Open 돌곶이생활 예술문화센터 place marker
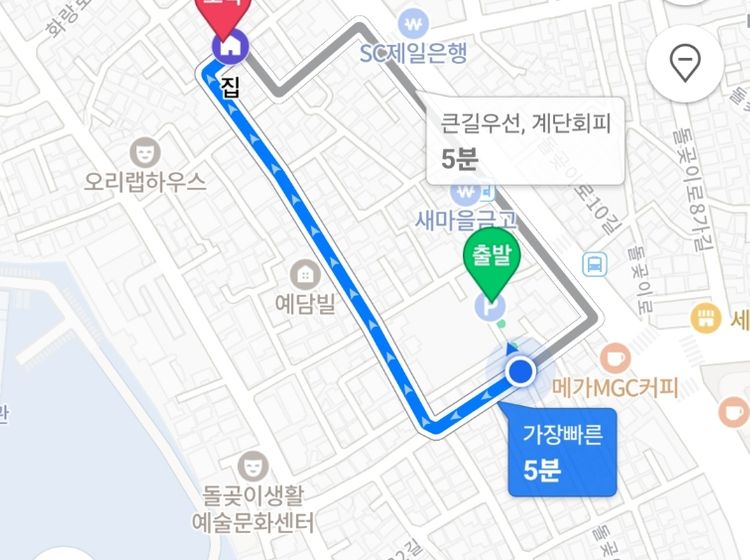750x560 pixels. (x=253, y=466)
